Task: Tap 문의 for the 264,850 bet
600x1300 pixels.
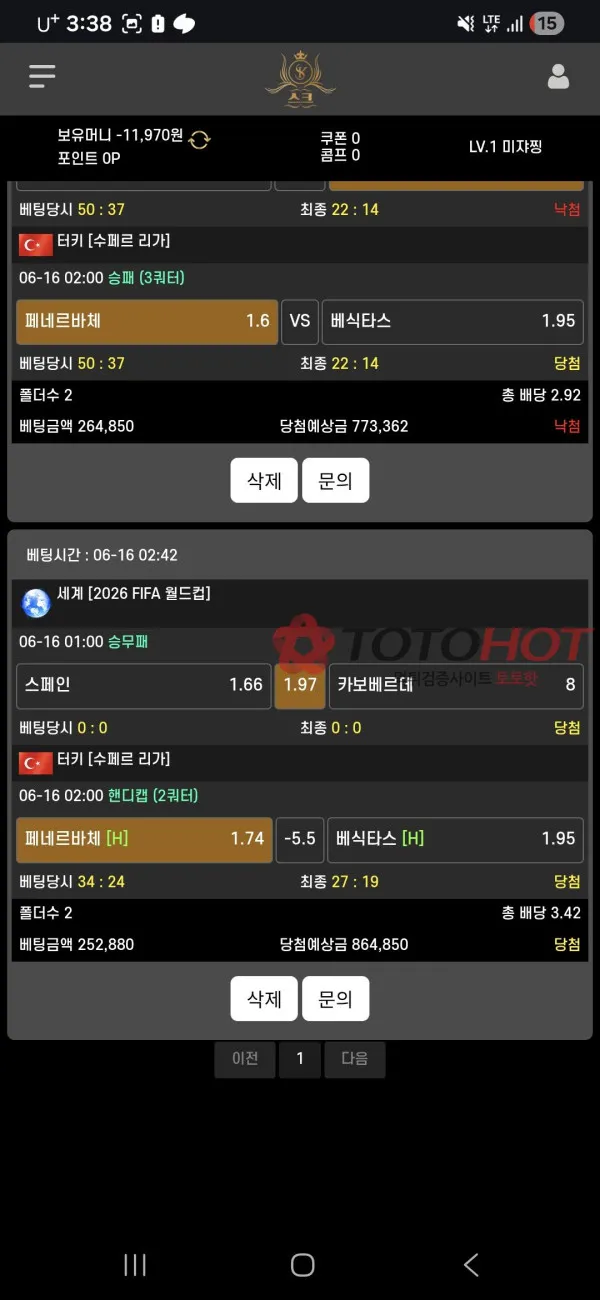Action: pyautogui.click(x=336, y=480)
